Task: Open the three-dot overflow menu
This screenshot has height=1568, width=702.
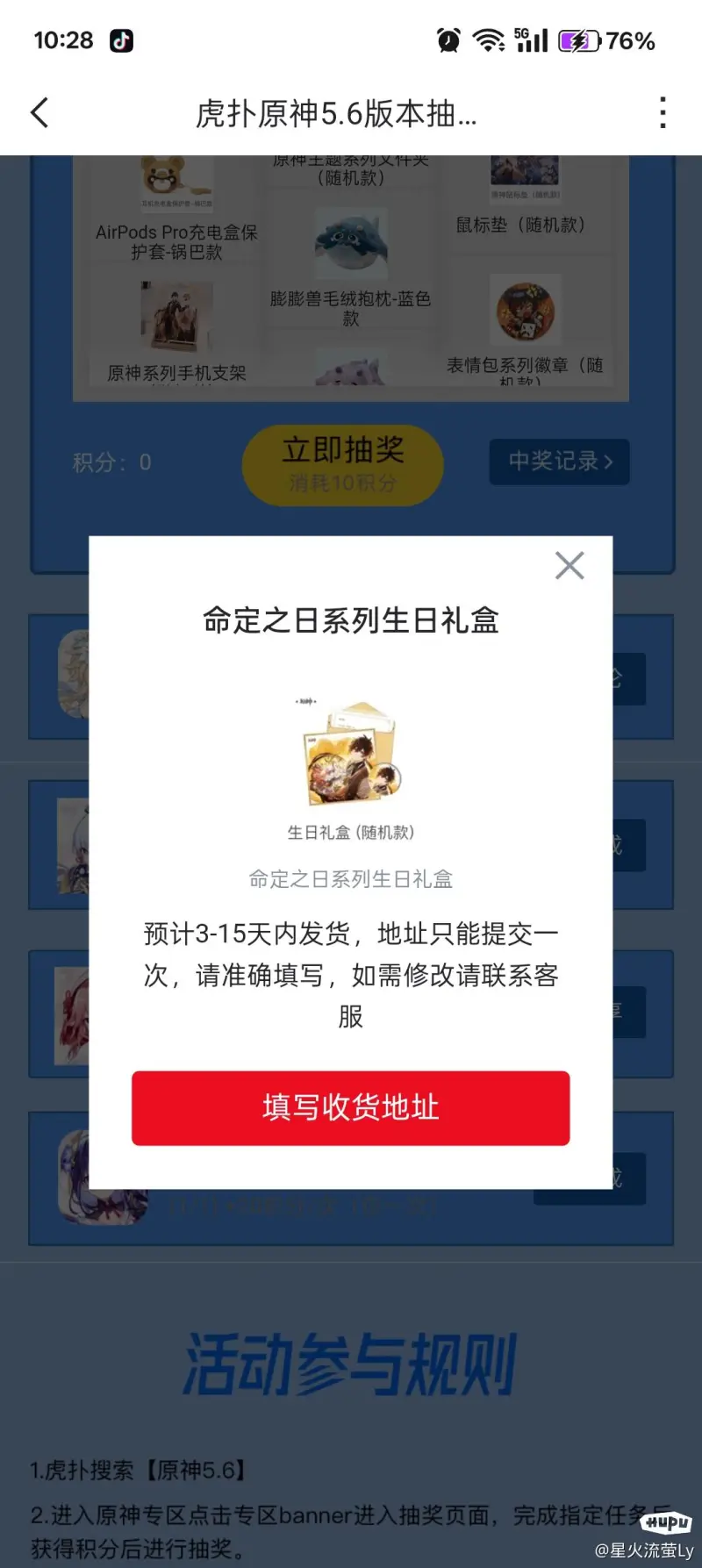Action: (x=663, y=113)
